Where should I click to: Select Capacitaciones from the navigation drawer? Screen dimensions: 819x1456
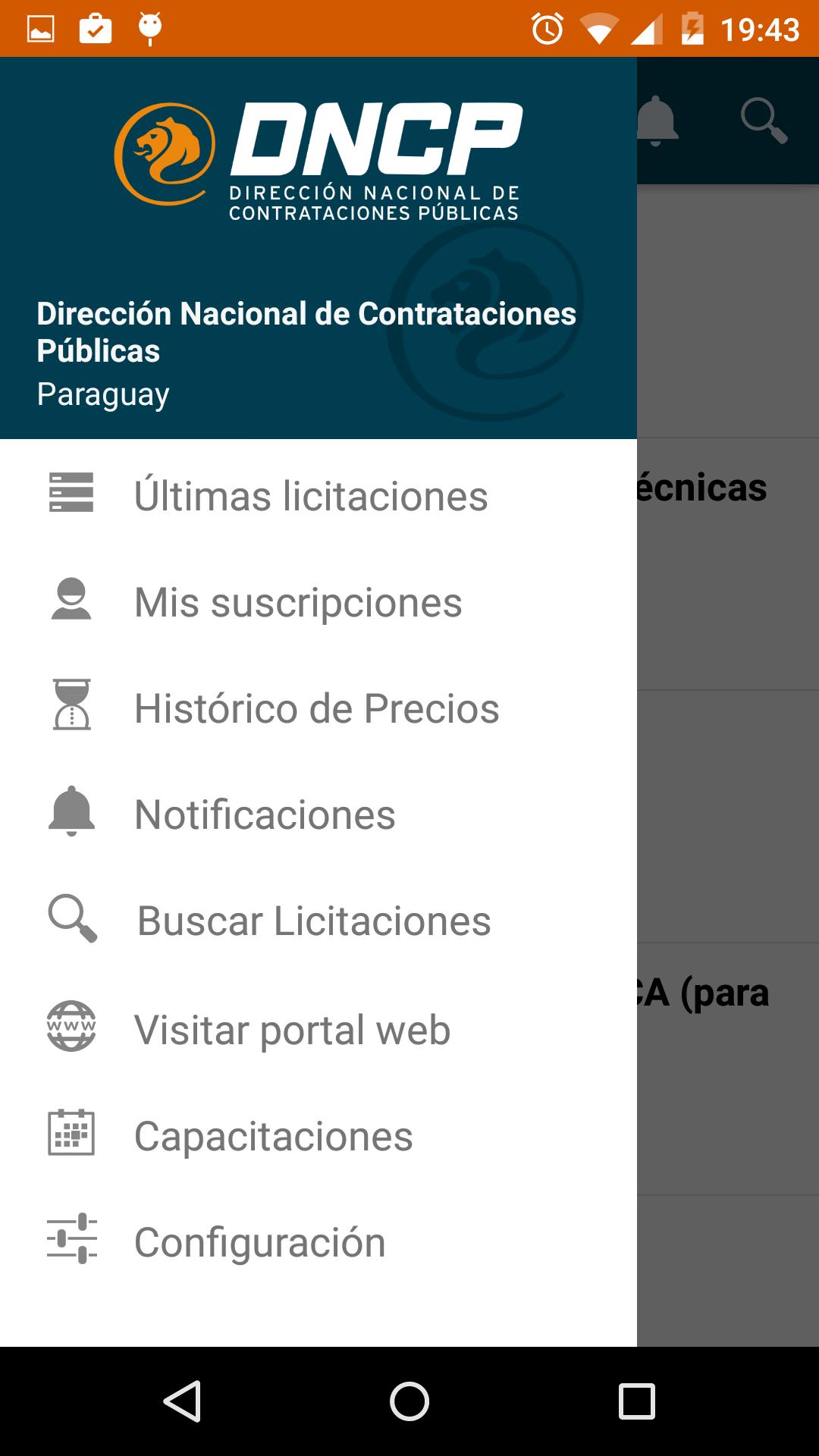[x=272, y=1135]
